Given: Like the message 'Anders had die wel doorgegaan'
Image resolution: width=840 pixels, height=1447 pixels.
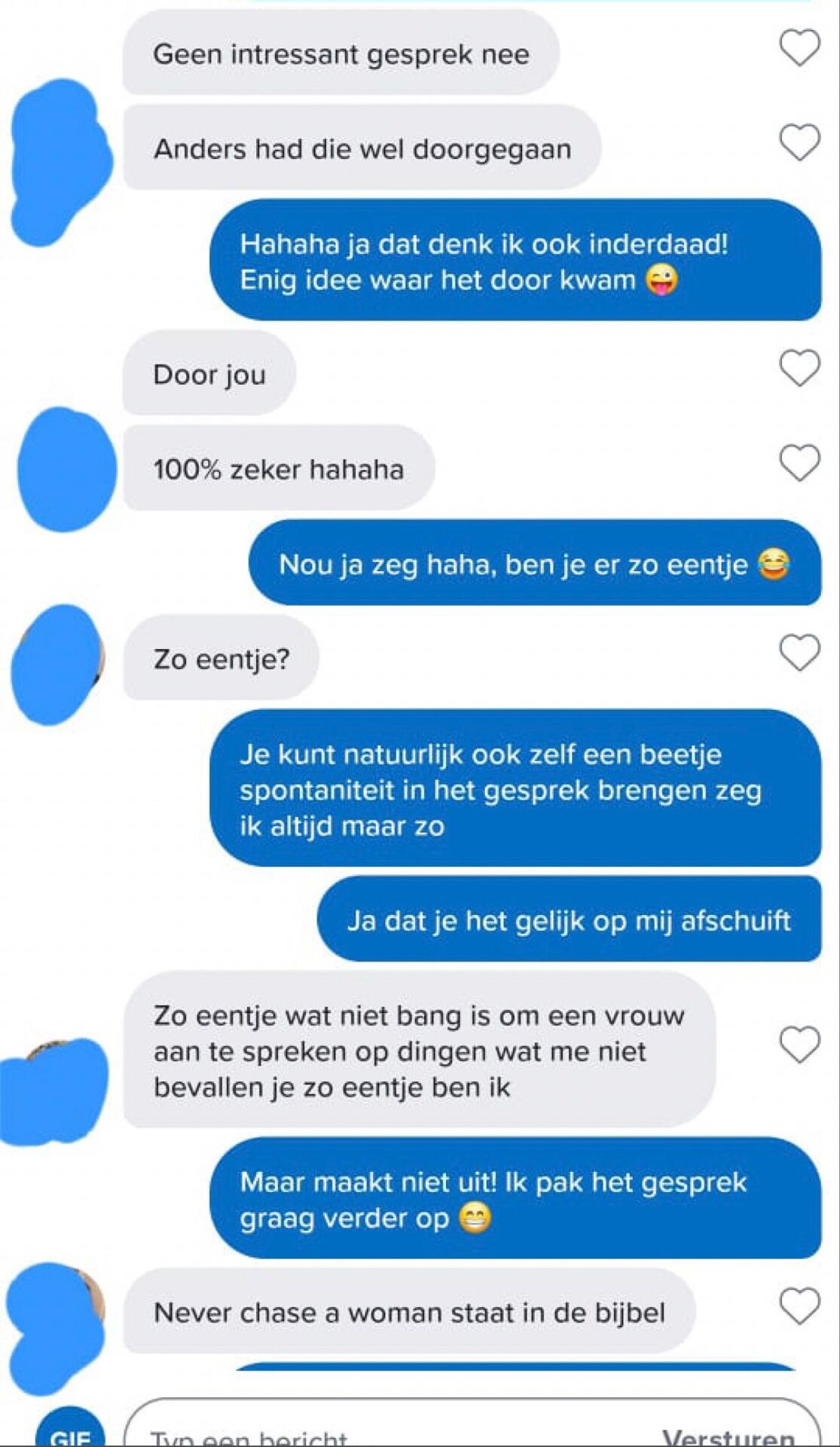Looking at the screenshot, I should (799, 142).
